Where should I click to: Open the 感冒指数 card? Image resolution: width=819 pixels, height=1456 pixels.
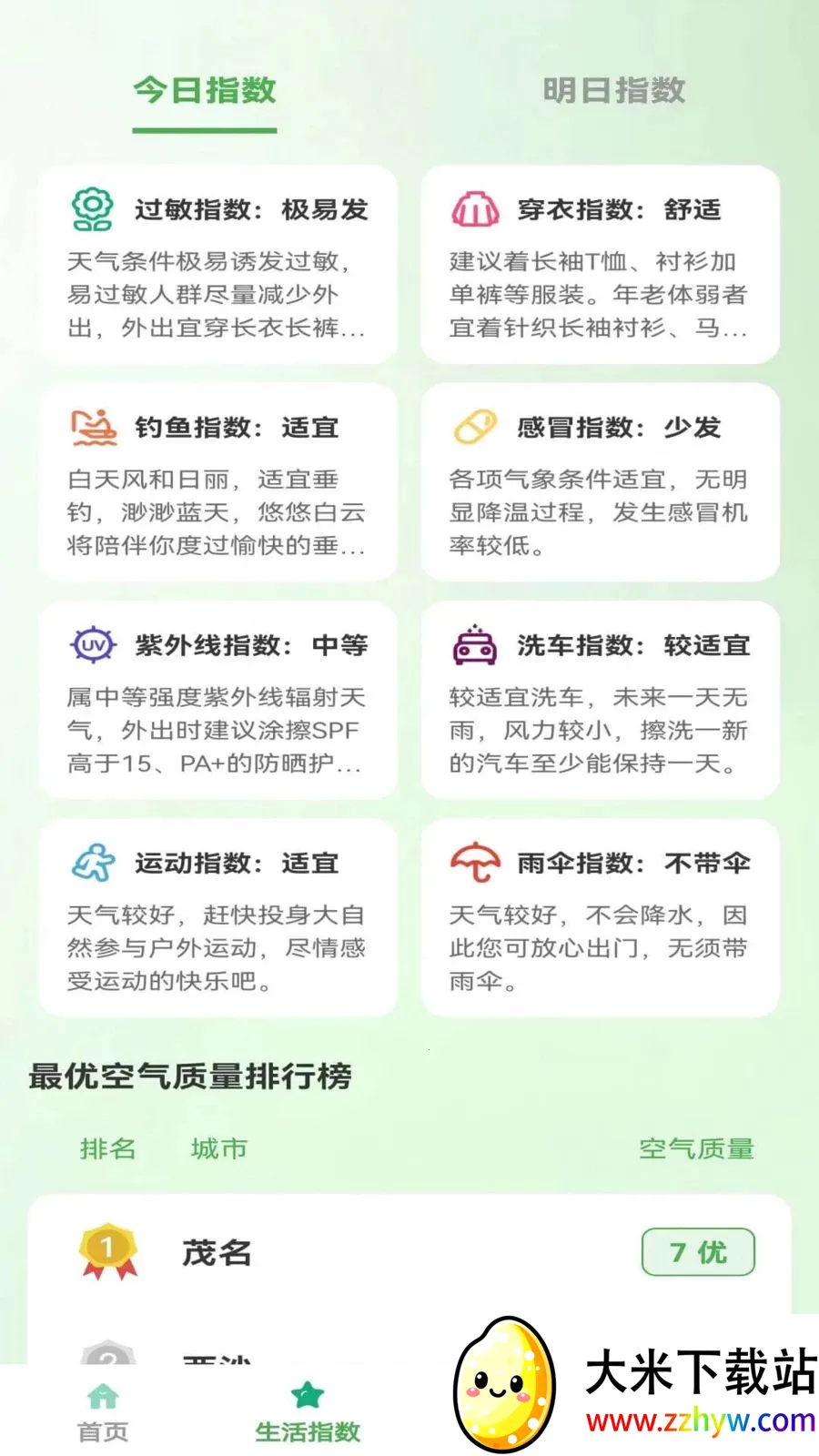600,482
